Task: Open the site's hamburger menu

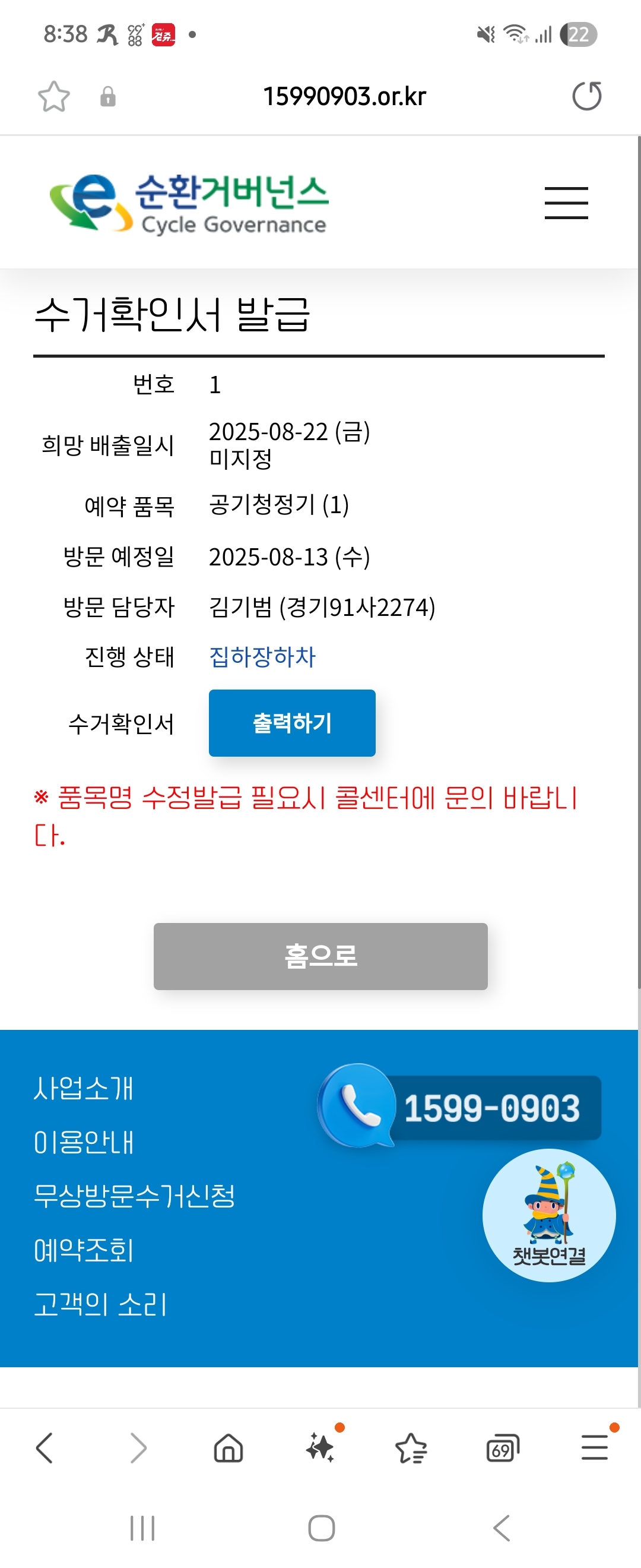Action: click(566, 203)
